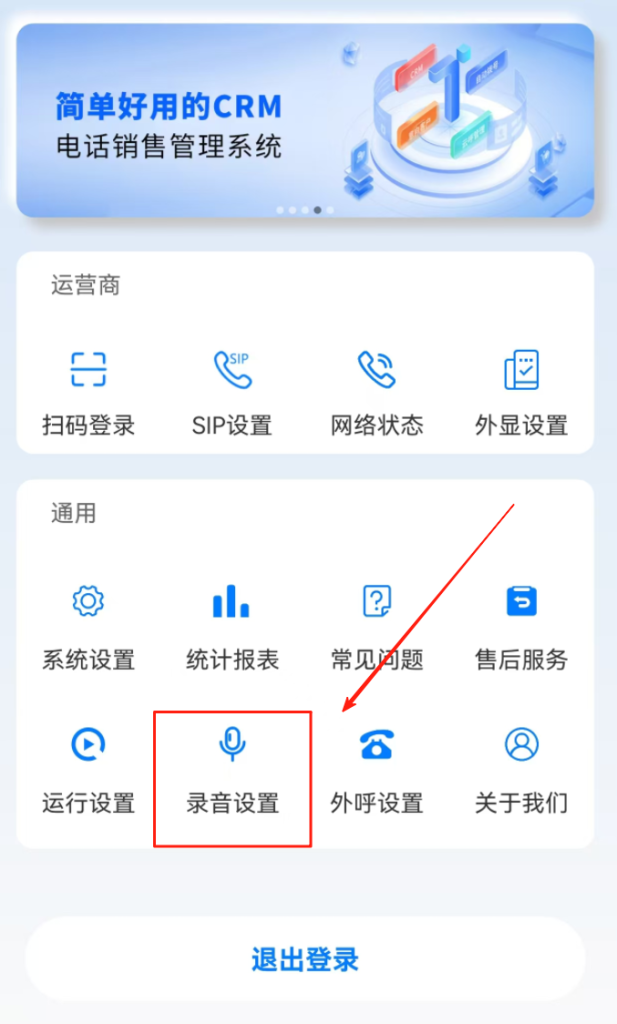
Task: Open SIP设置 settings
Action: (x=232, y=392)
